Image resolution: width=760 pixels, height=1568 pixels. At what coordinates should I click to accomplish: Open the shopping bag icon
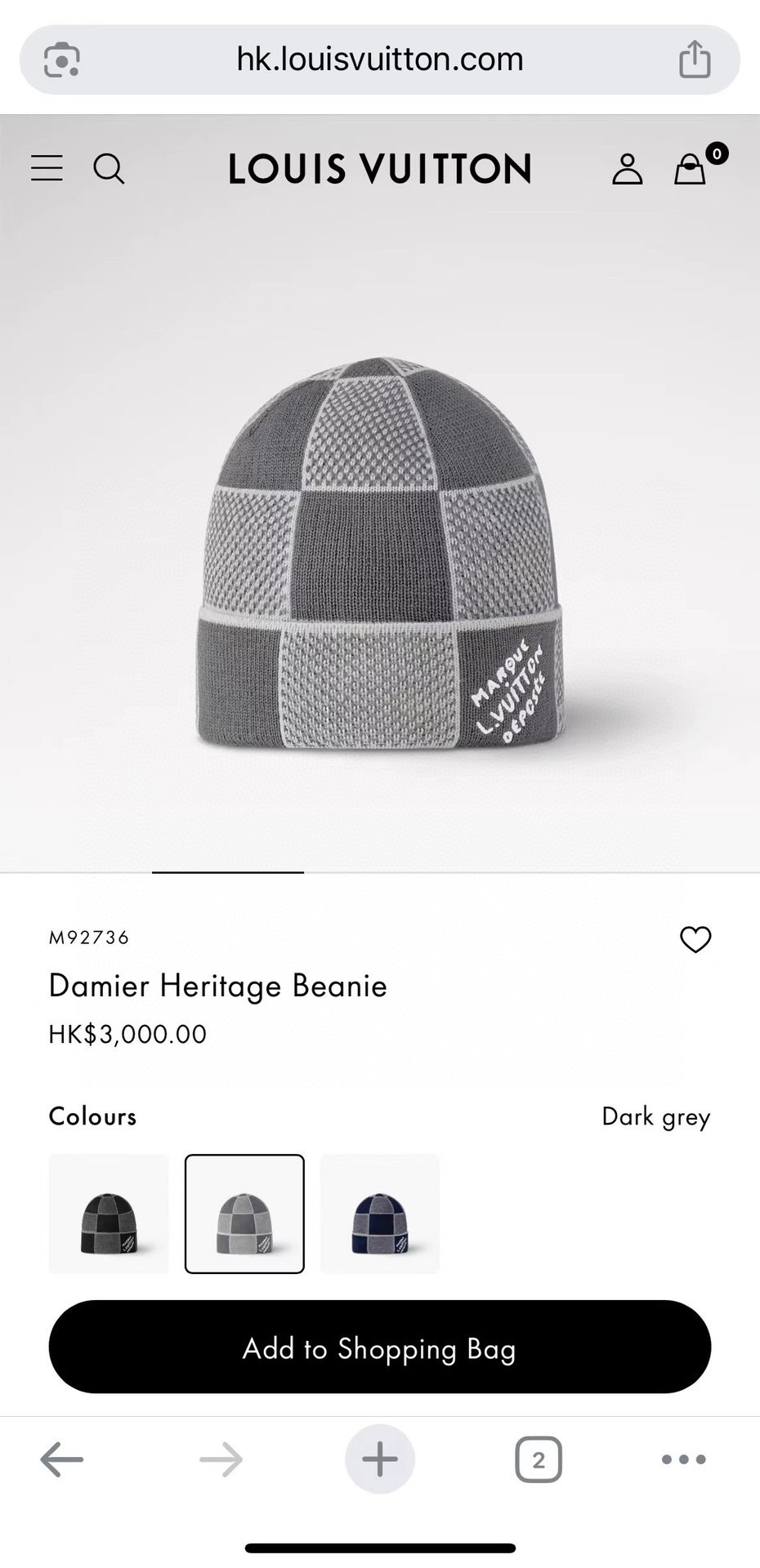click(691, 171)
